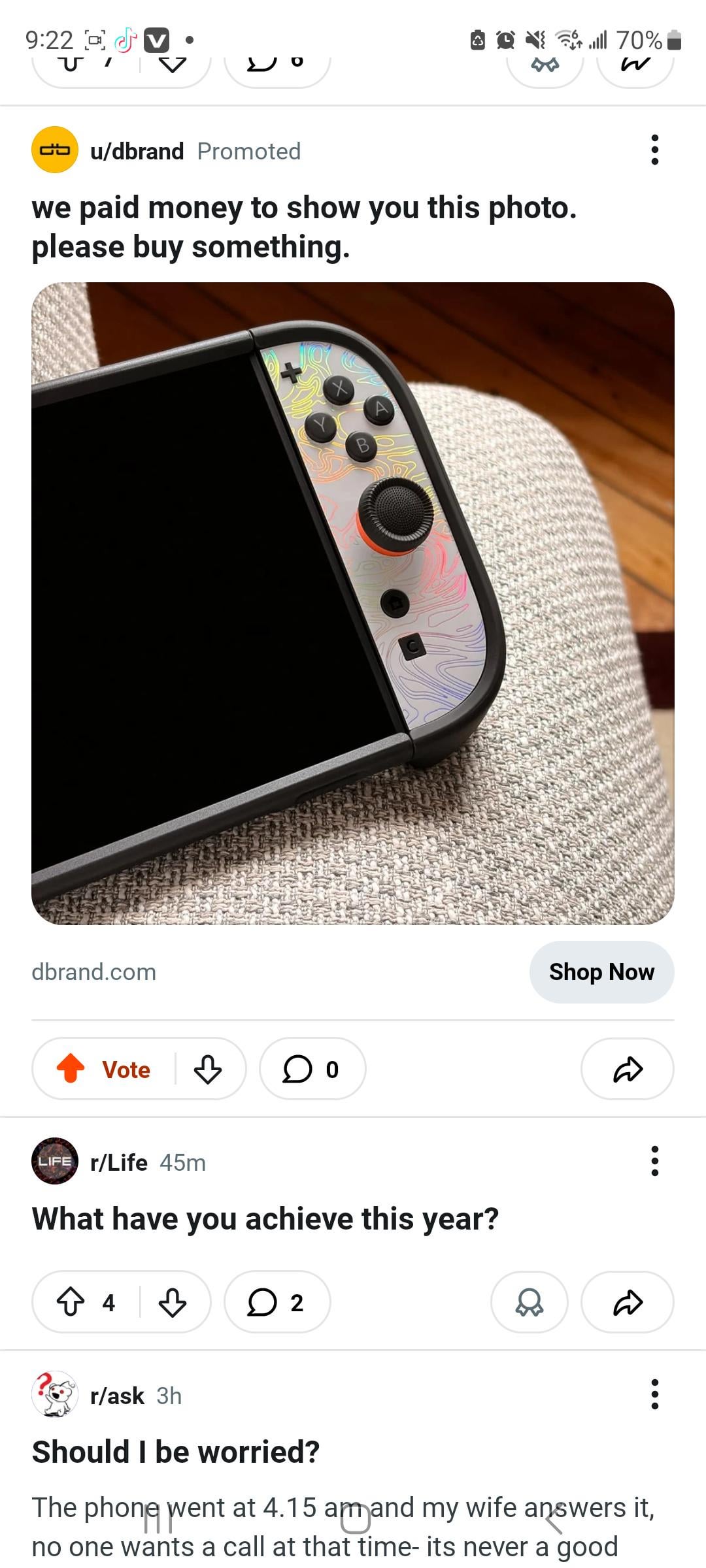This screenshot has width=706, height=1568.
Task: Open overflow menu on r/Life post
Action: [x=654, y=1161]
